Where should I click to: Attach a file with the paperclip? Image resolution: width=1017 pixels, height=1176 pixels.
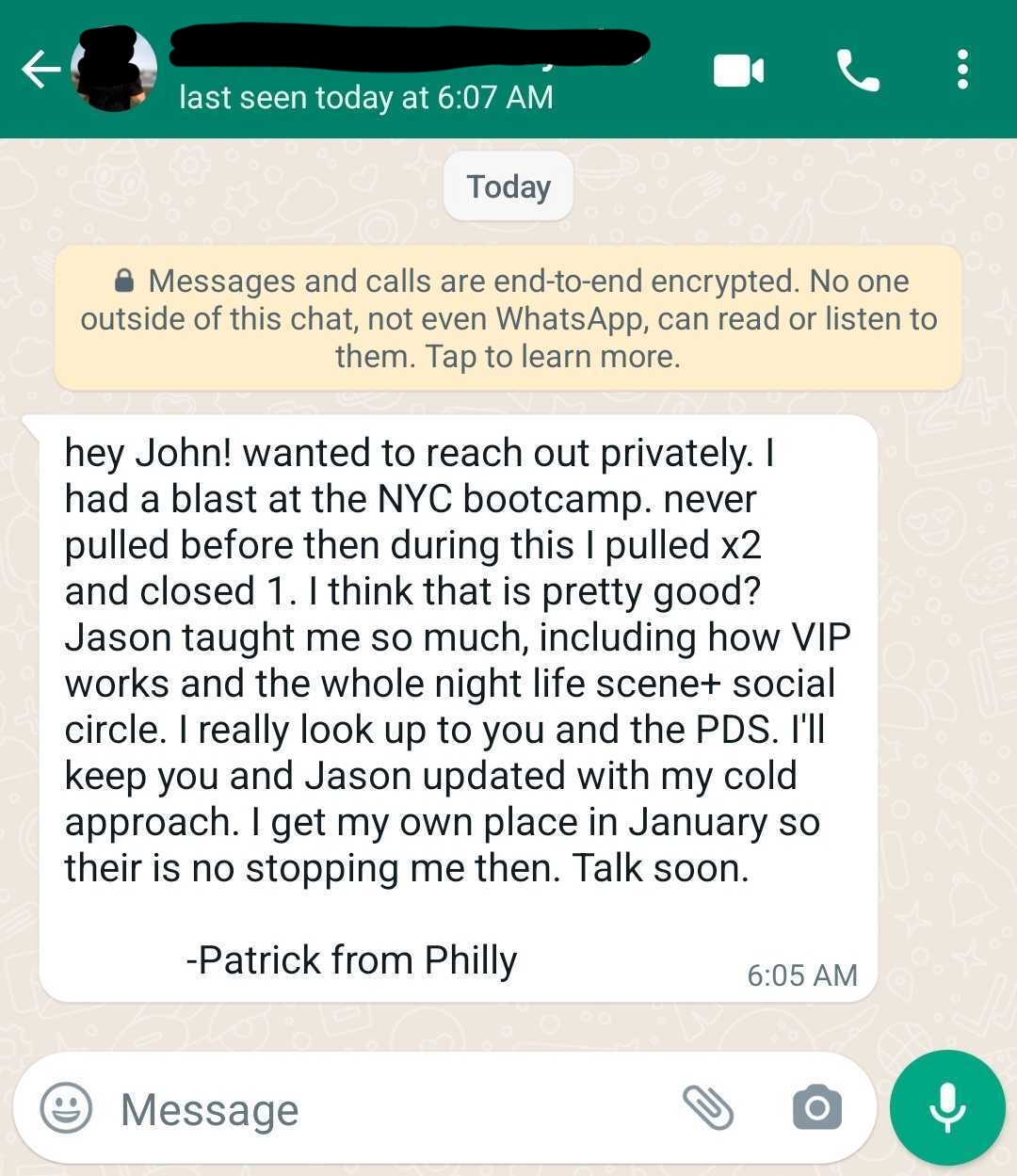tap(708, 1107)
